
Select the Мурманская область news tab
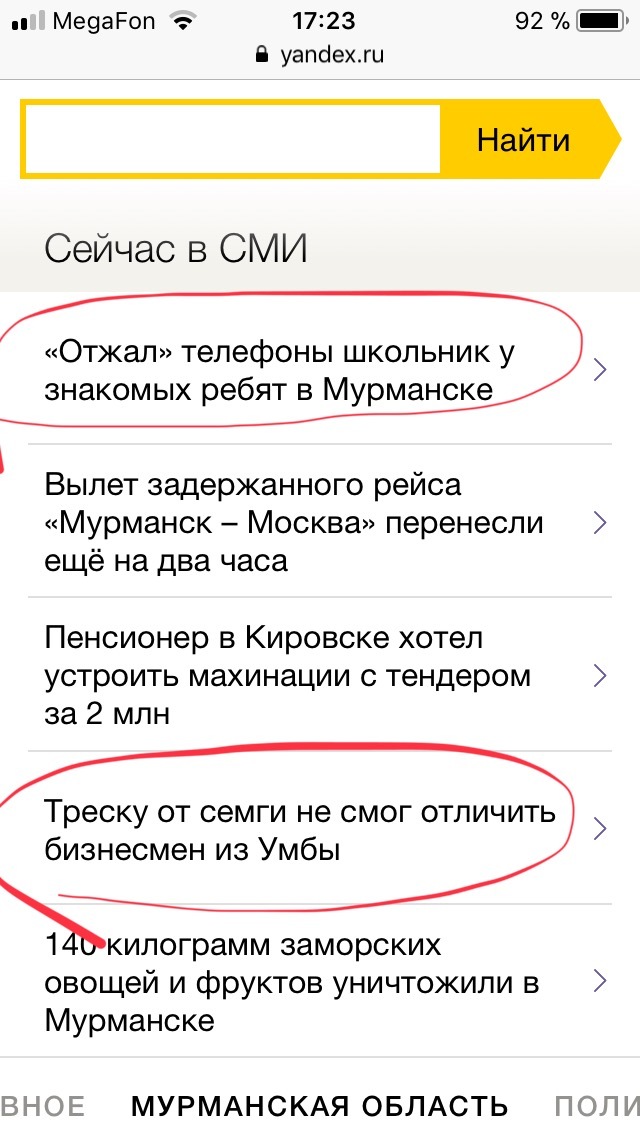click(x=320, y=1107)
